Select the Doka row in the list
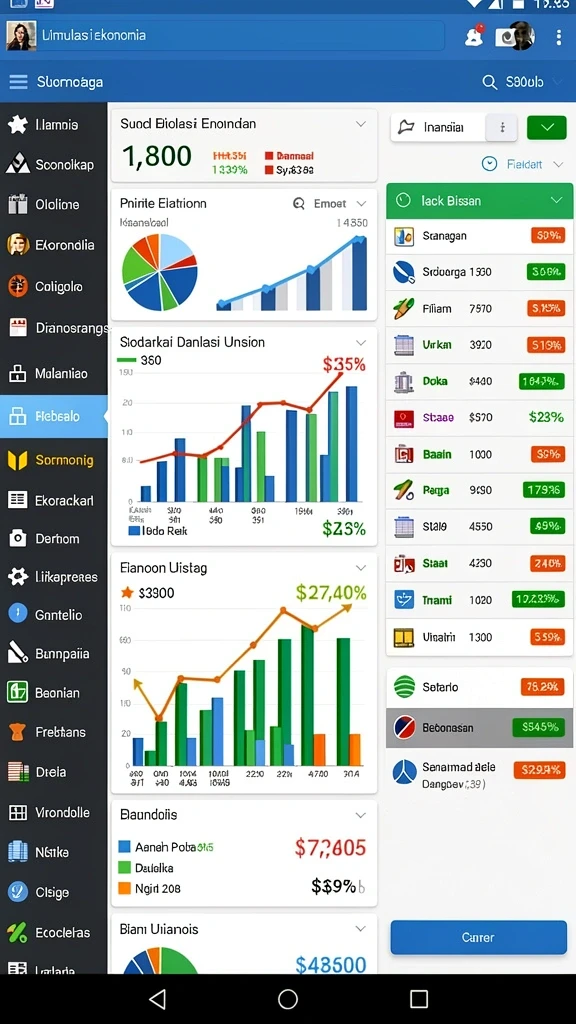 [x=480, y=381]
